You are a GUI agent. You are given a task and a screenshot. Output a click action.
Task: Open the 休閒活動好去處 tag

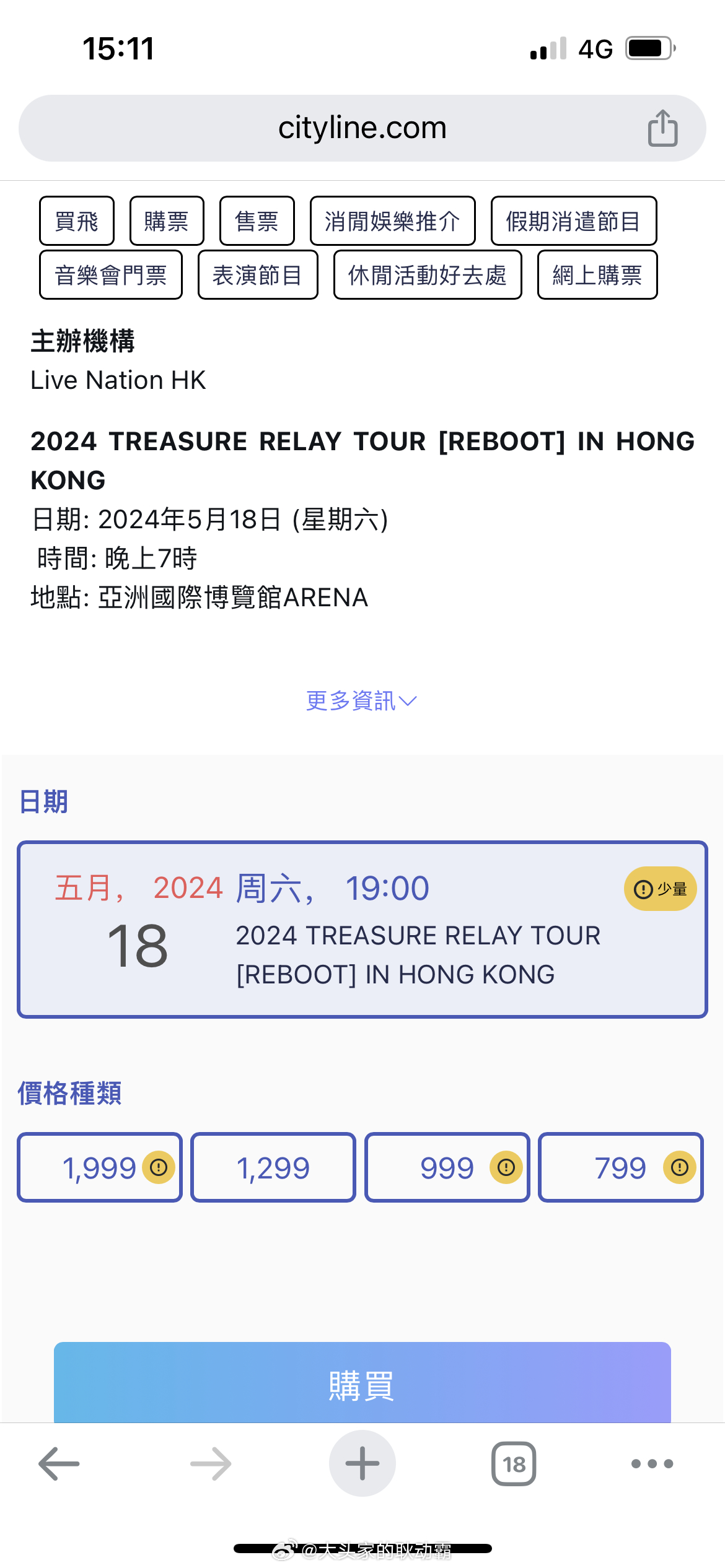[428, 275]
